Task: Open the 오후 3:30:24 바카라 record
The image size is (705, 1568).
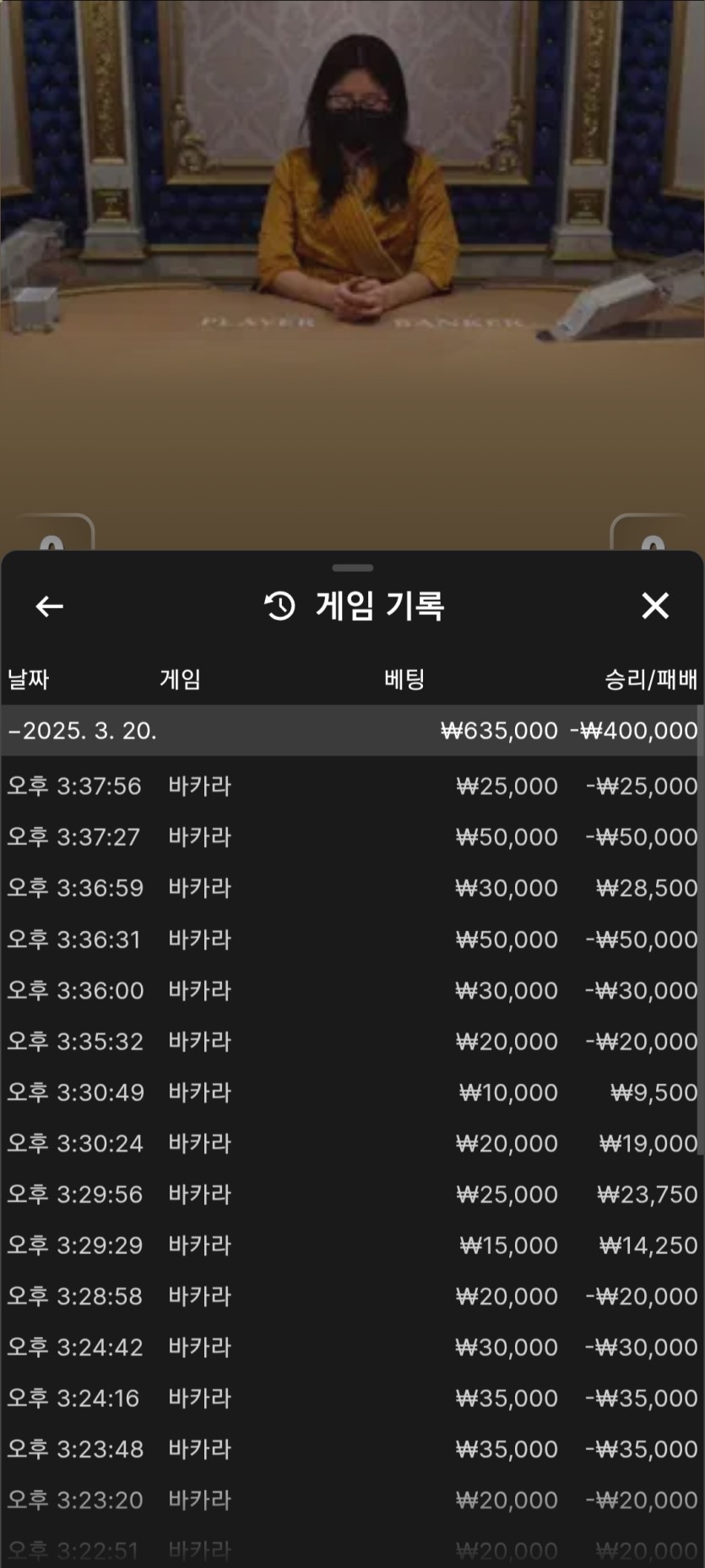Action: pyautogui.click(x=352, y=1143)
